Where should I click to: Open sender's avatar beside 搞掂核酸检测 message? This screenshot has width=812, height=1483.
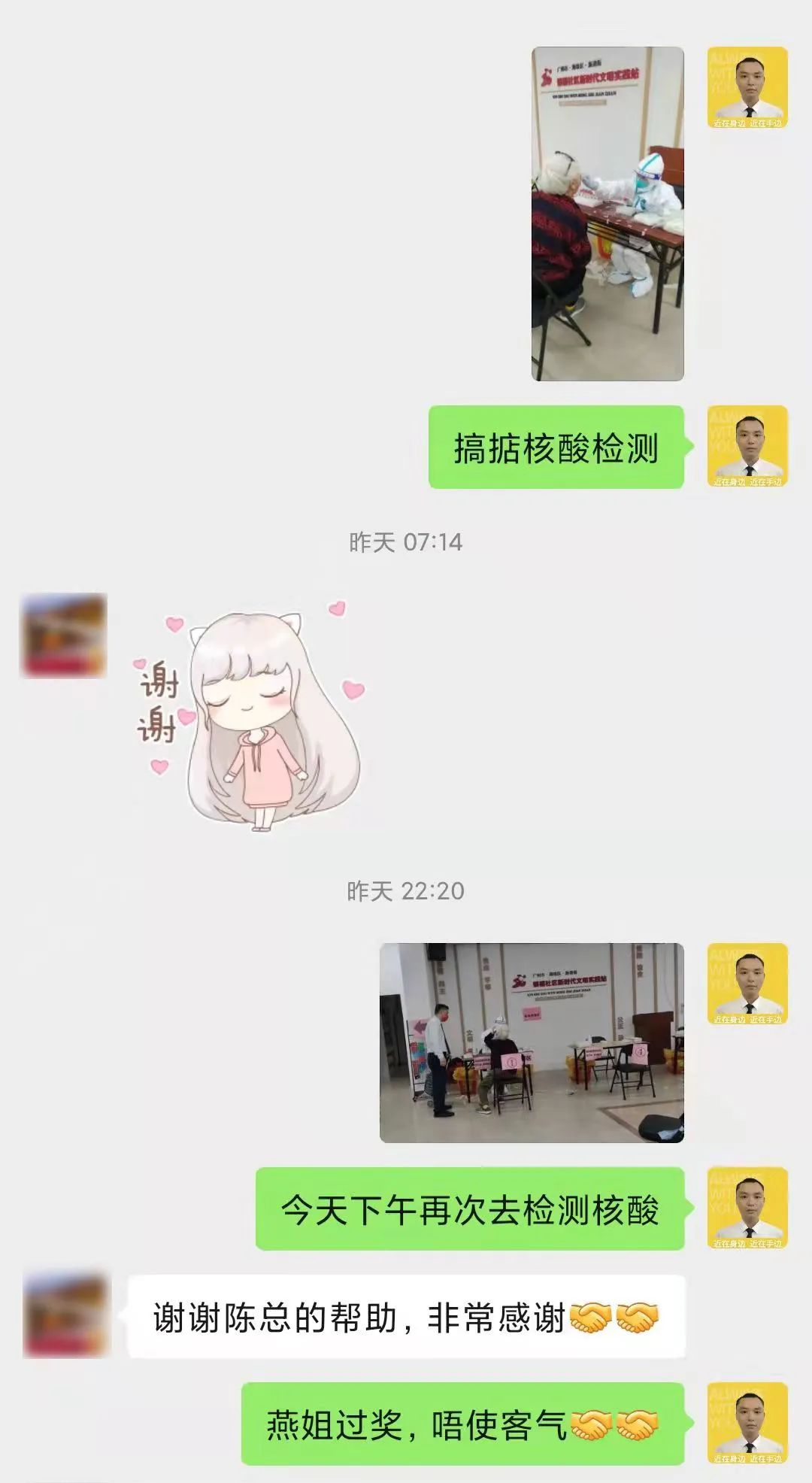tap(747, 447)
